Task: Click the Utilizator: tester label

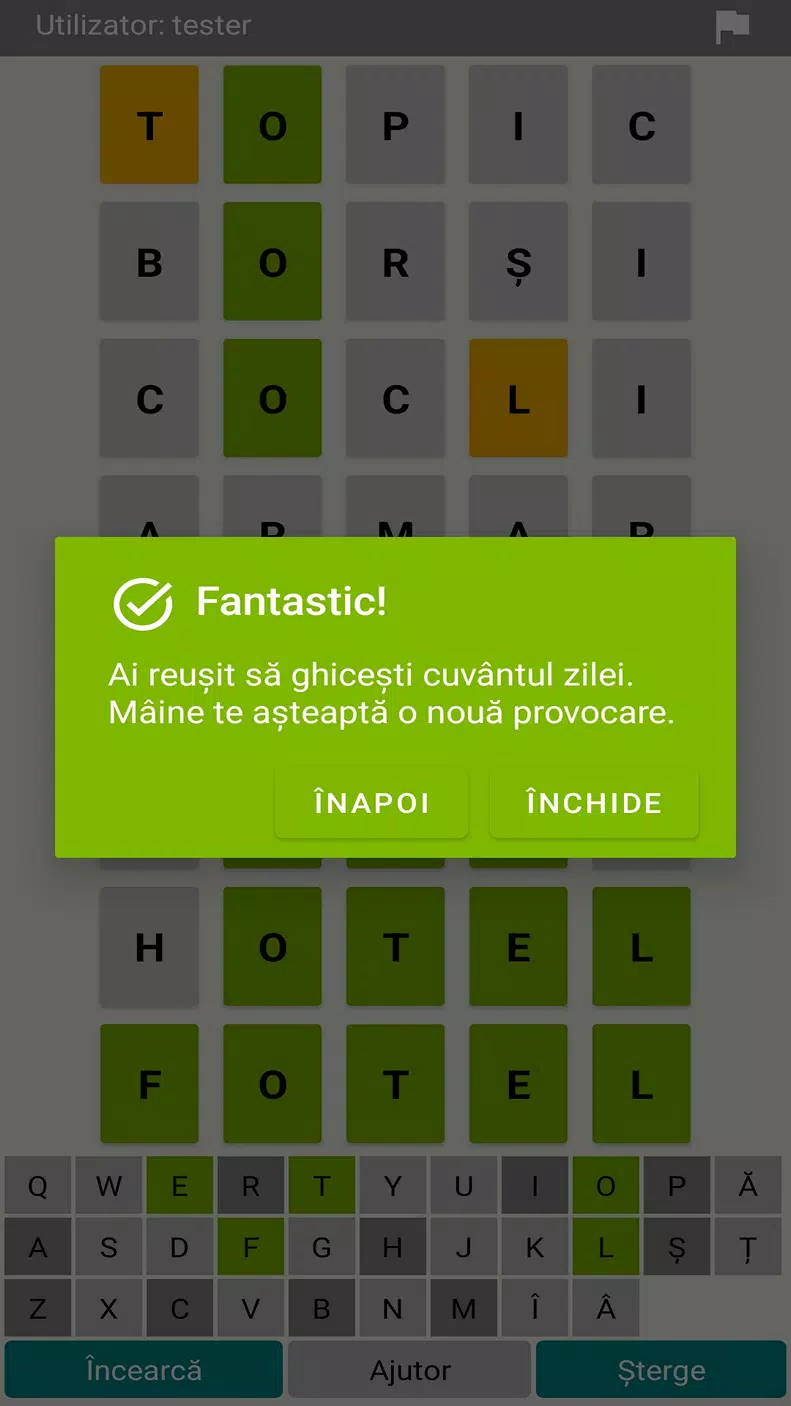Action: pyautogui.click(x=143, y=26)
